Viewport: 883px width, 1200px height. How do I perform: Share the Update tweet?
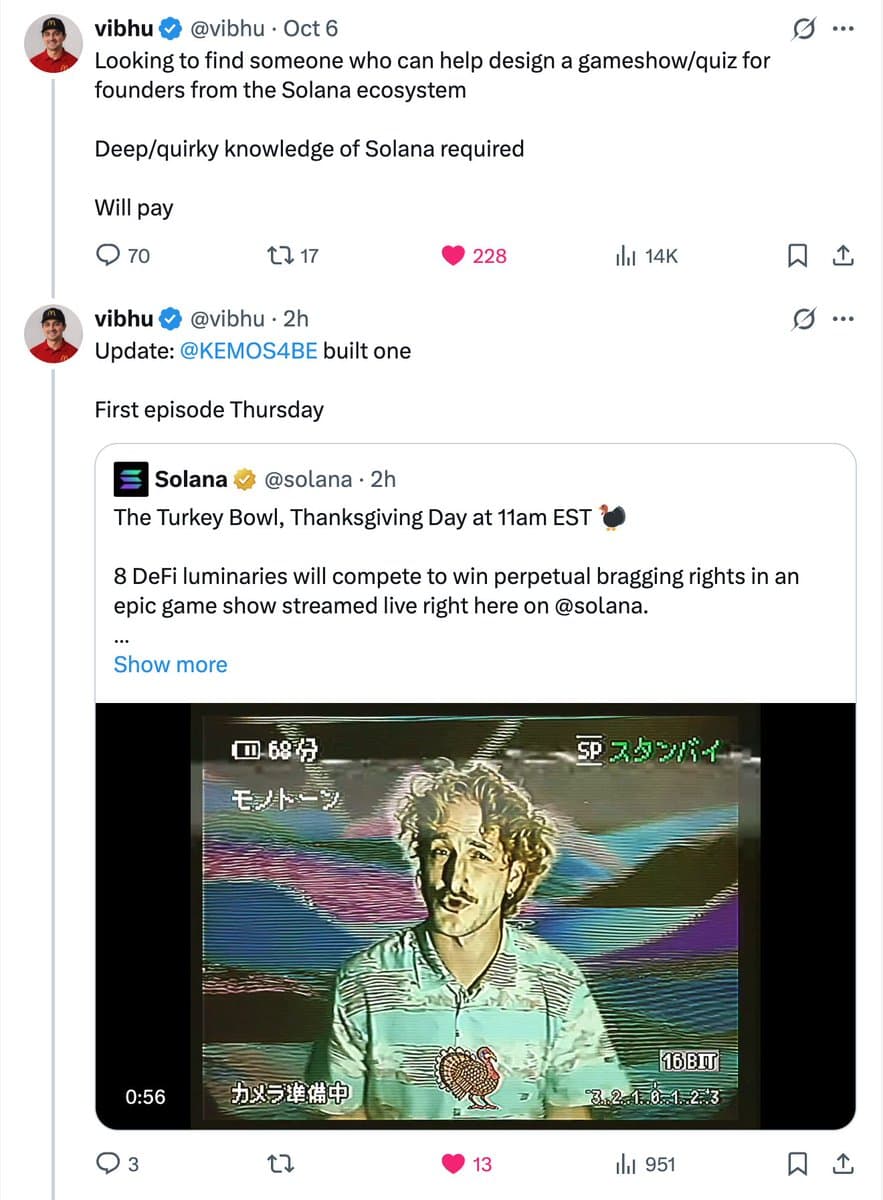843,1164
